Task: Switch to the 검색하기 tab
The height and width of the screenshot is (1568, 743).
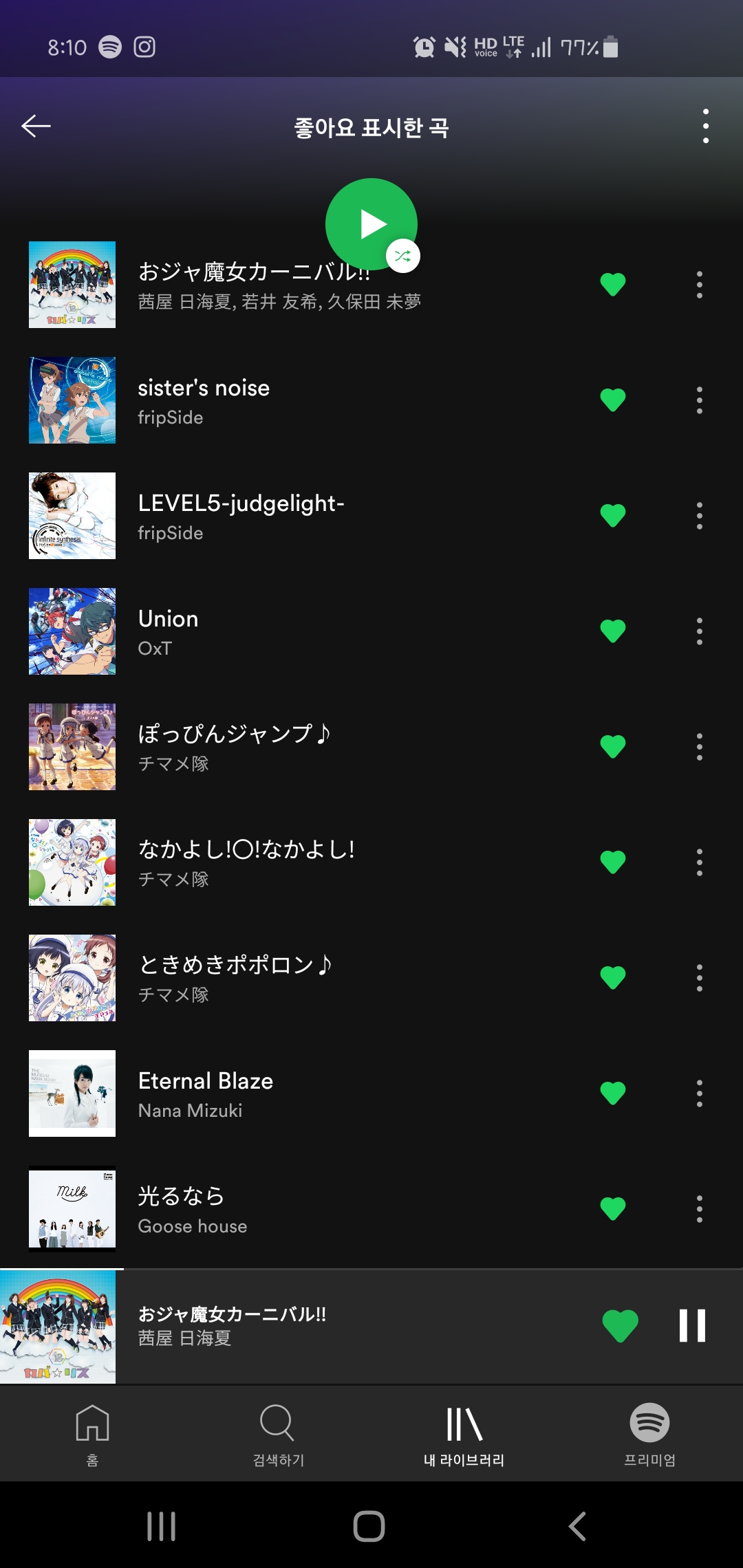Action: (x=278, y=1435)
